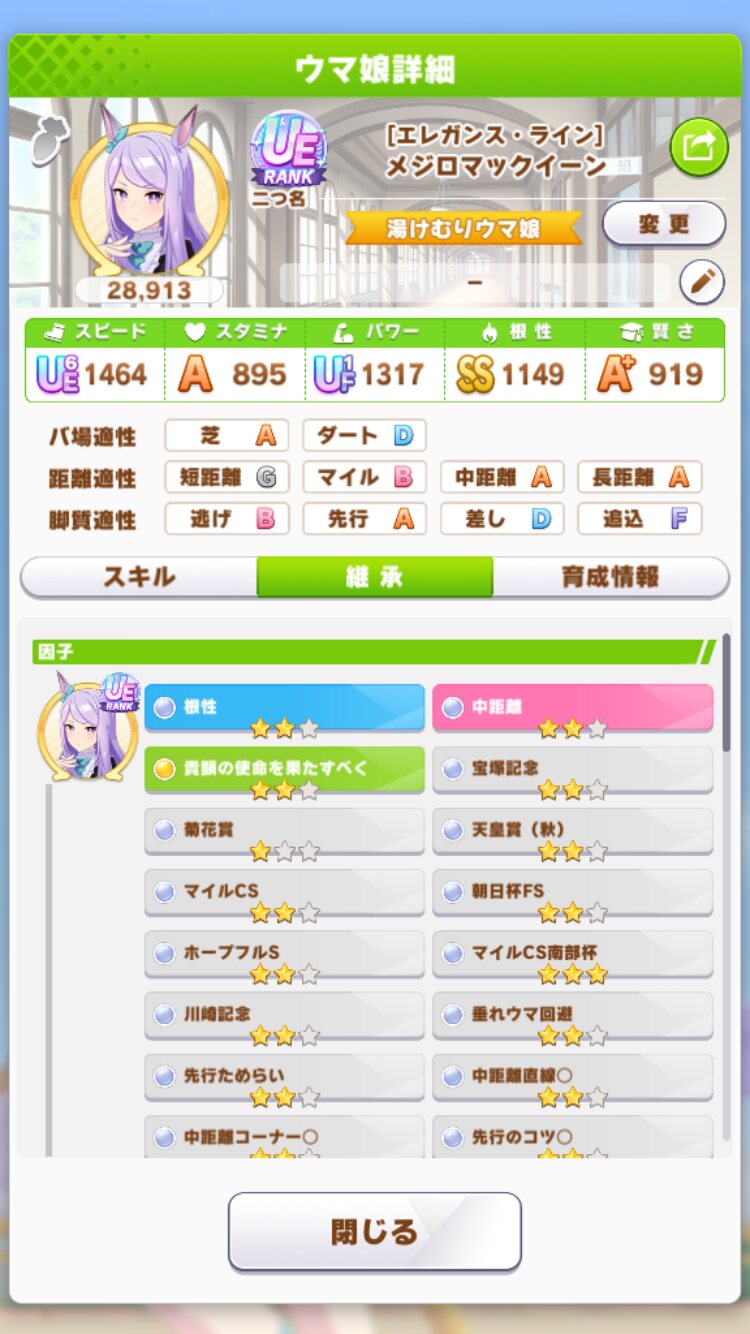Open the 貴顕の使命を果たすべく factor
Viewport: 750px width, 1334px height.
point(284,769)
